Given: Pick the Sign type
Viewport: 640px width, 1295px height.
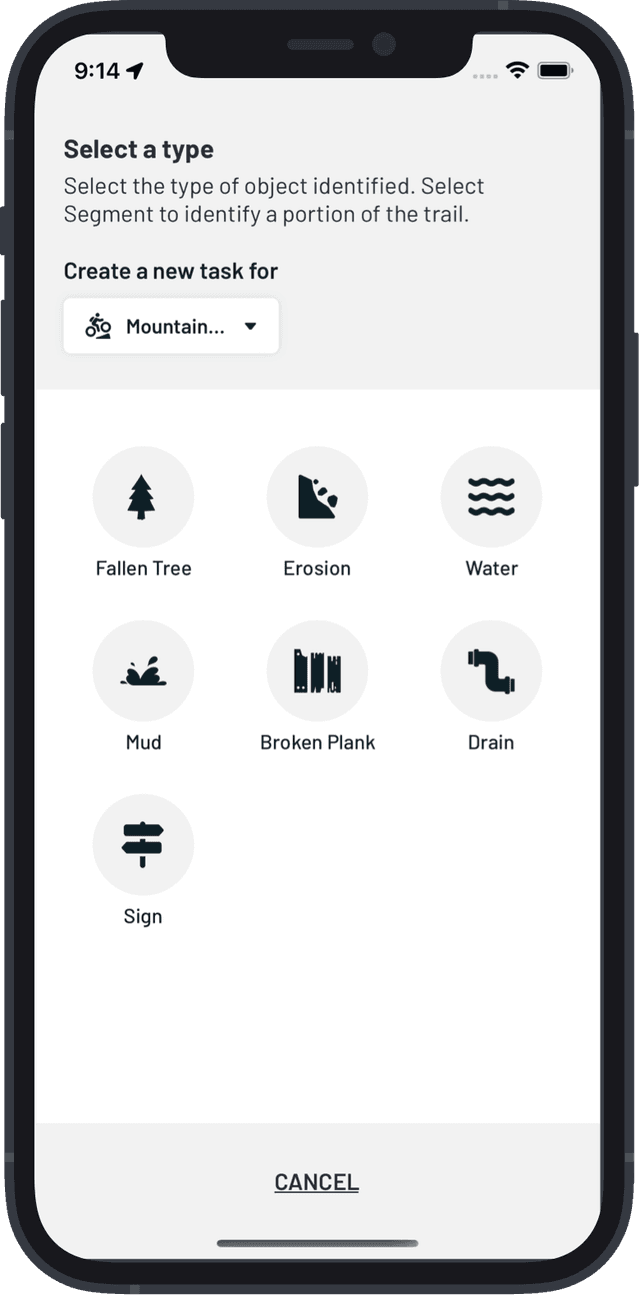Looking at the screenshot, I should pos(143,845).
